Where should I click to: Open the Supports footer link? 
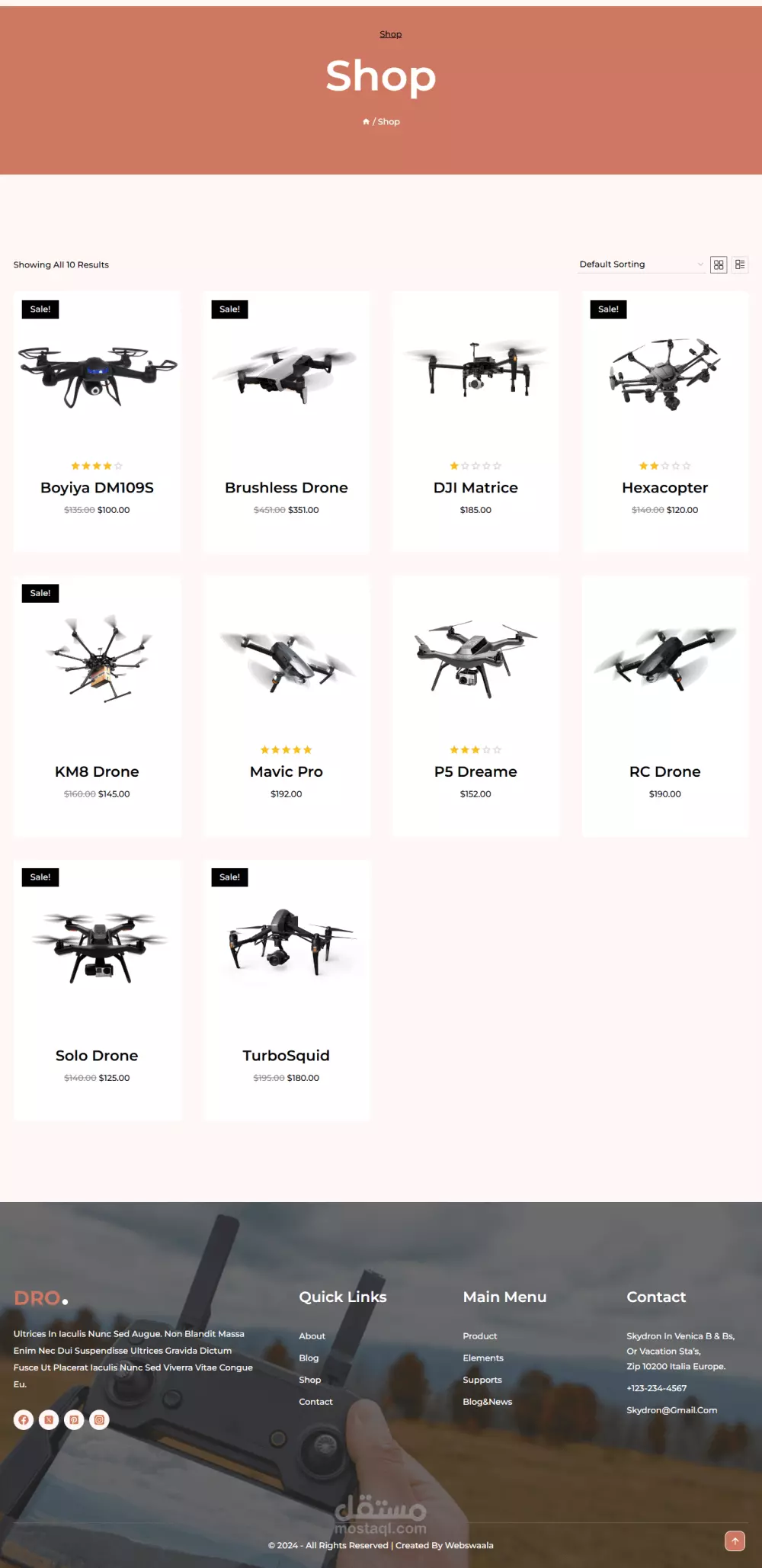(x=482, y=1380)
